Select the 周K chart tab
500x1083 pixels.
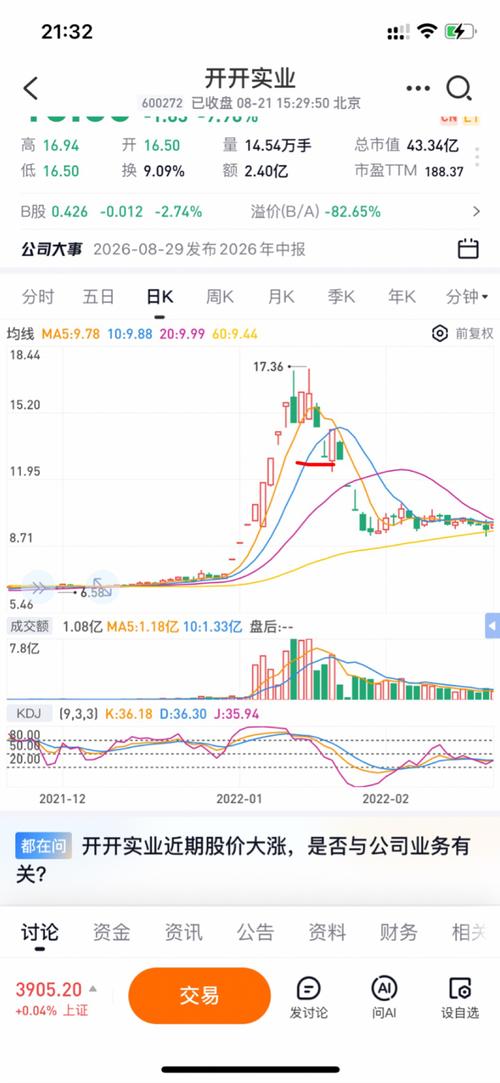tap(220, 297)
